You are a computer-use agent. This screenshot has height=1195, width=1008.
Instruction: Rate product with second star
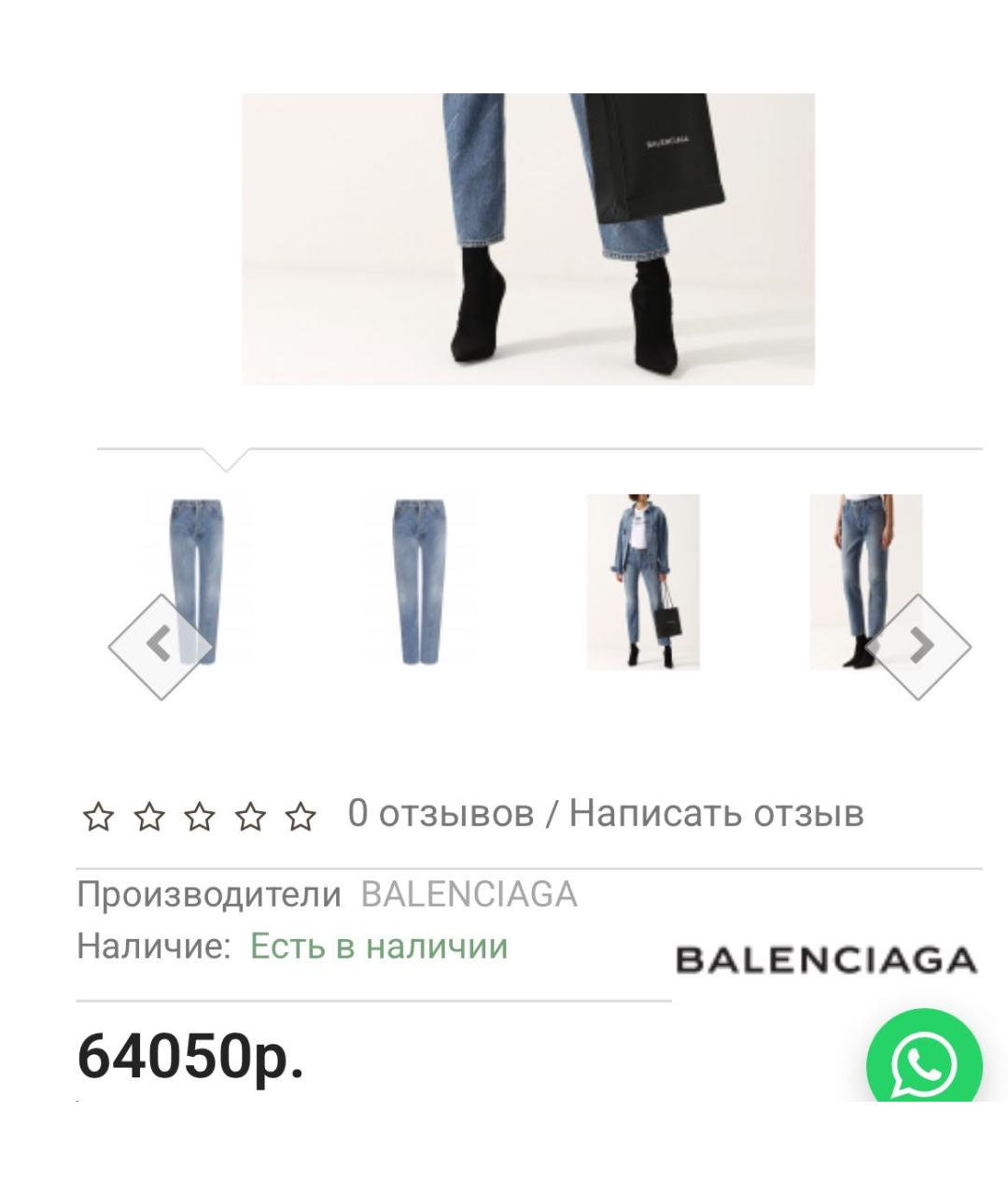(150, 817)
